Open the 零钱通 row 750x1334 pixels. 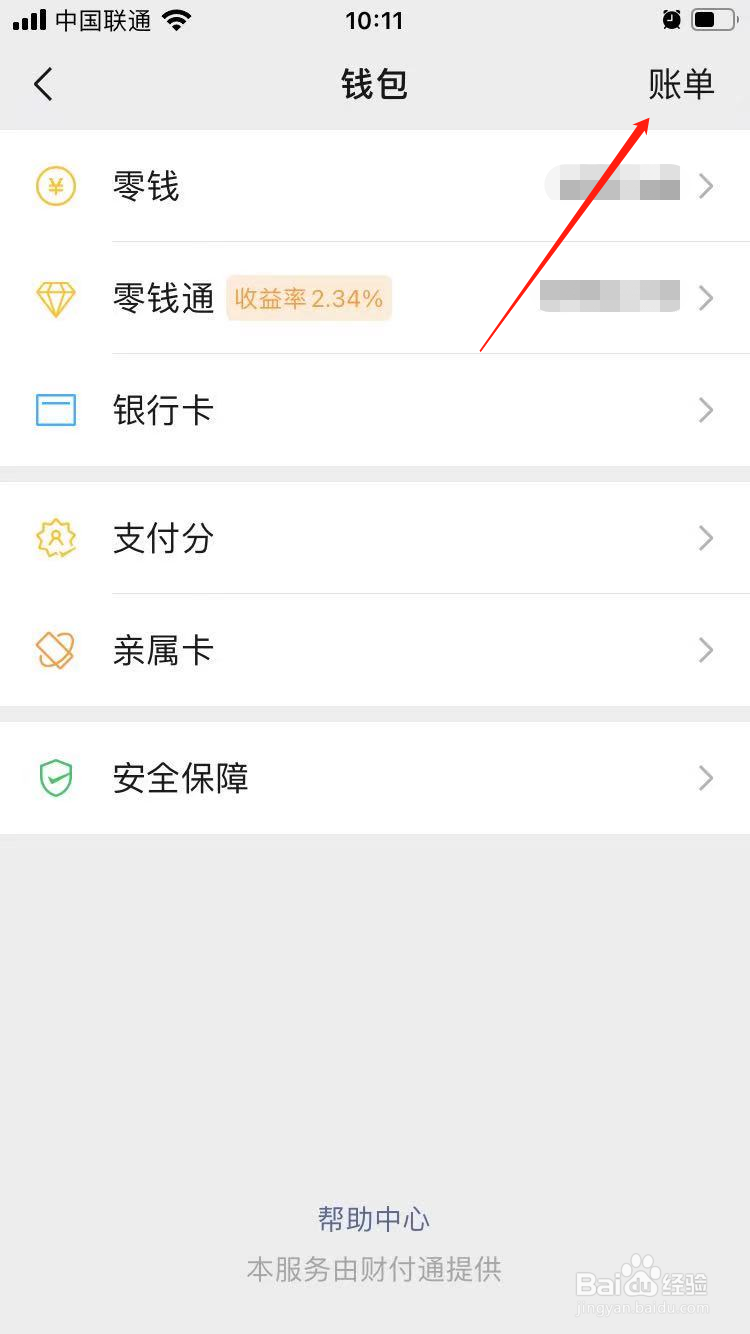[374, 298]
